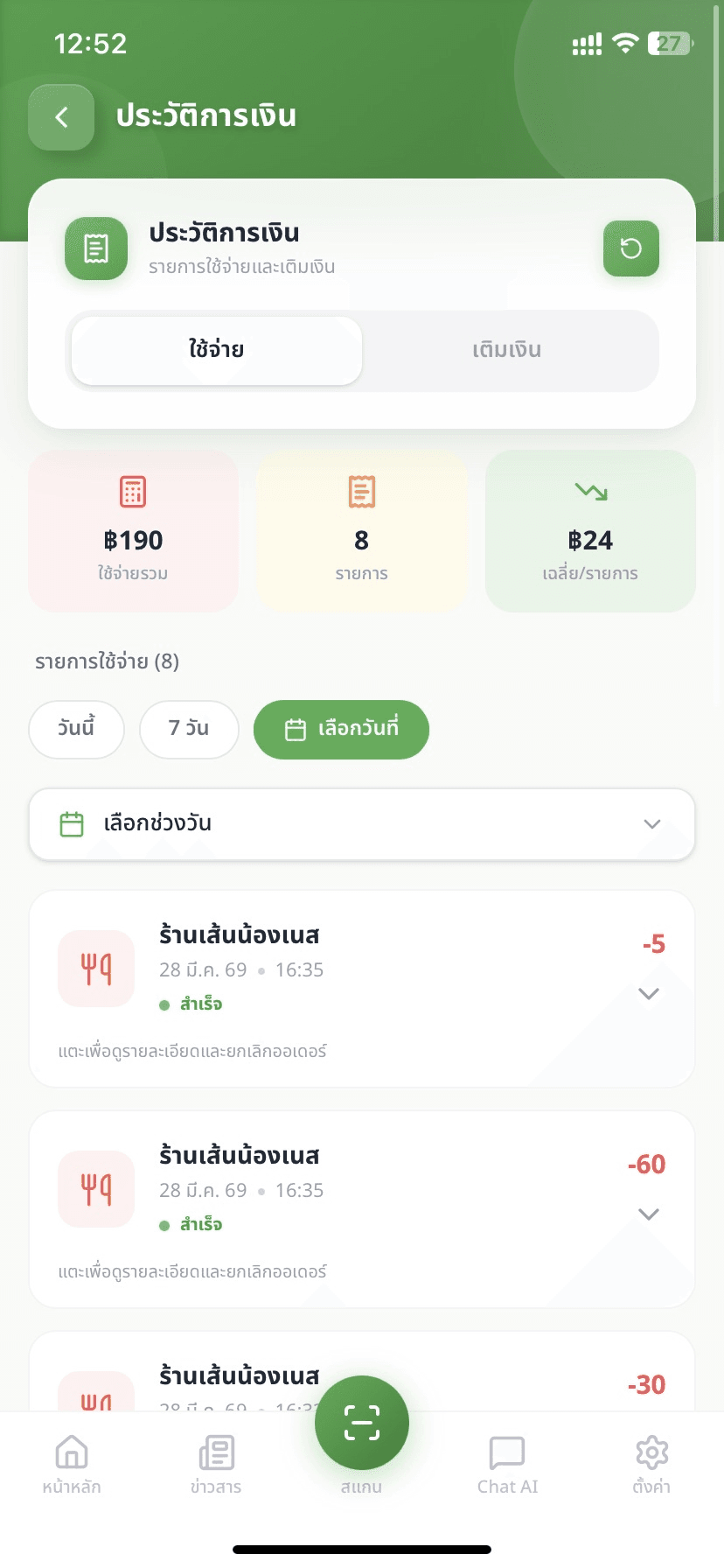Tap the Chat AI icon in the navigation bar
The height and width of the screenshot is (1568, 724).
point(506,1451)
